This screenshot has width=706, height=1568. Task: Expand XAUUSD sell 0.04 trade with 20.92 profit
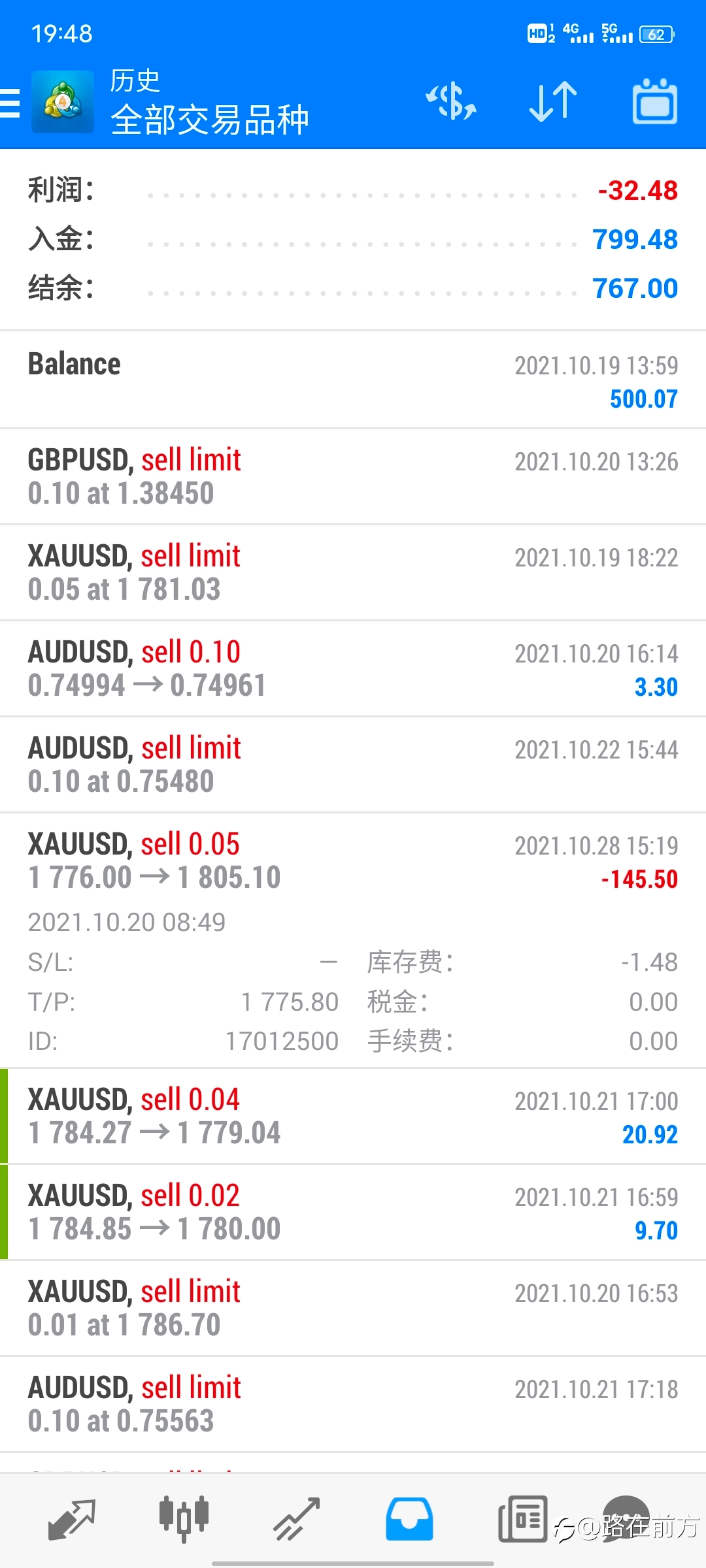pyautogui.click(x=353, y=1117)
